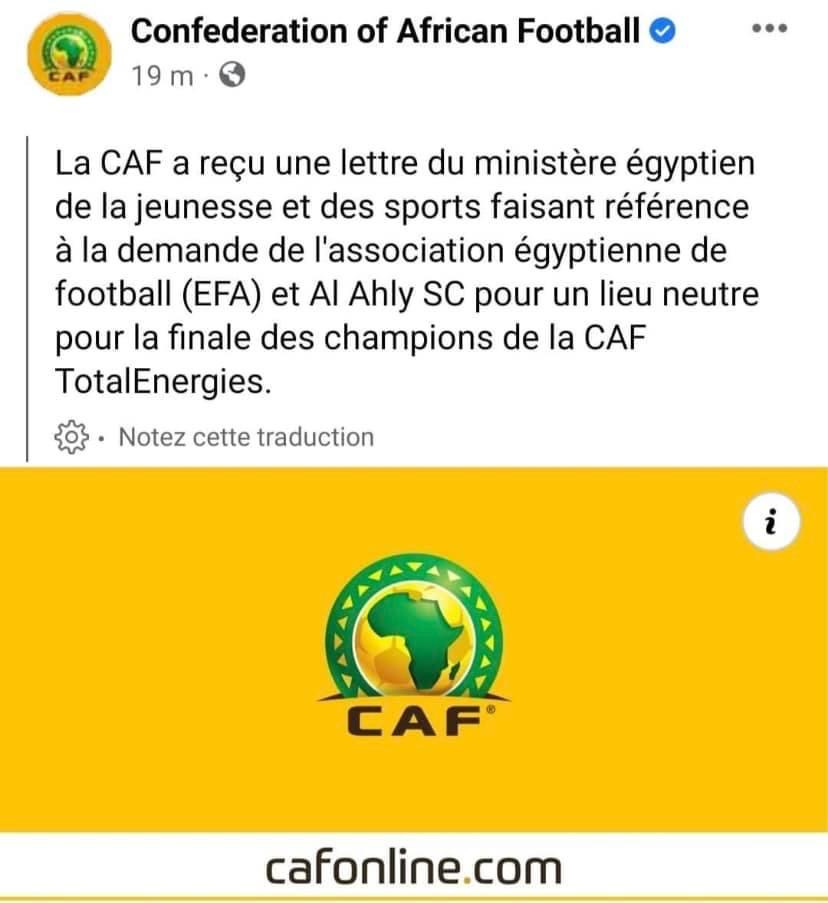Open Confederation of African Football page name

(385, 31)
